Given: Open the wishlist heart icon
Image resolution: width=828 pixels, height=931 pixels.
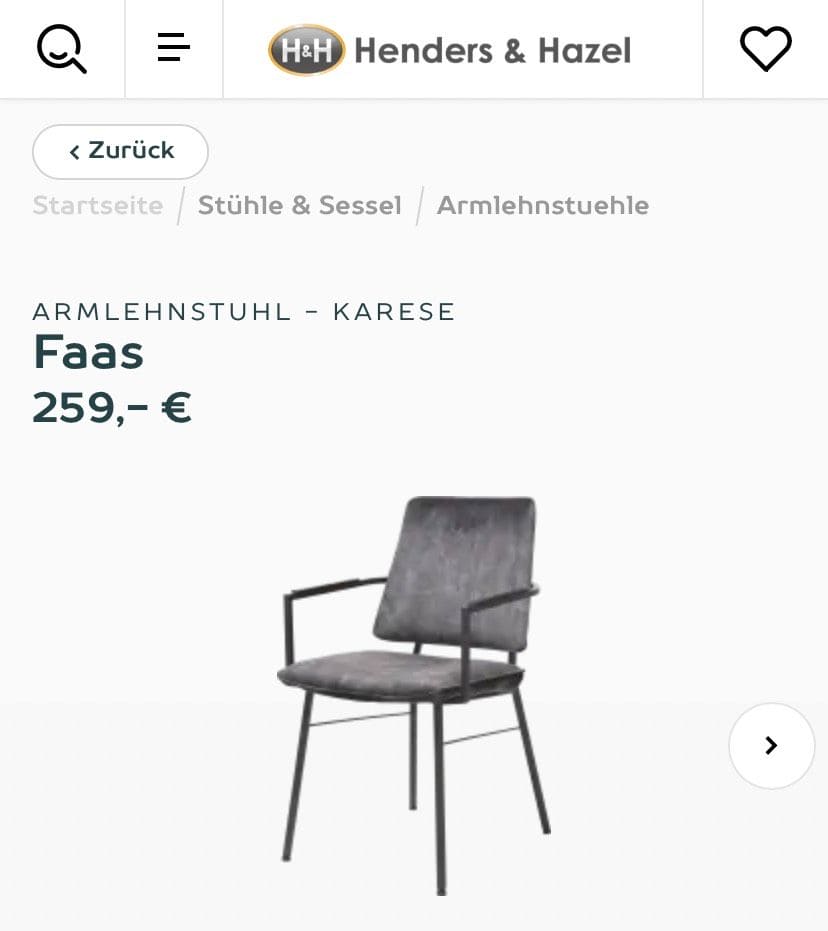Looking at the screenshot, I should (x=765, y=49).
